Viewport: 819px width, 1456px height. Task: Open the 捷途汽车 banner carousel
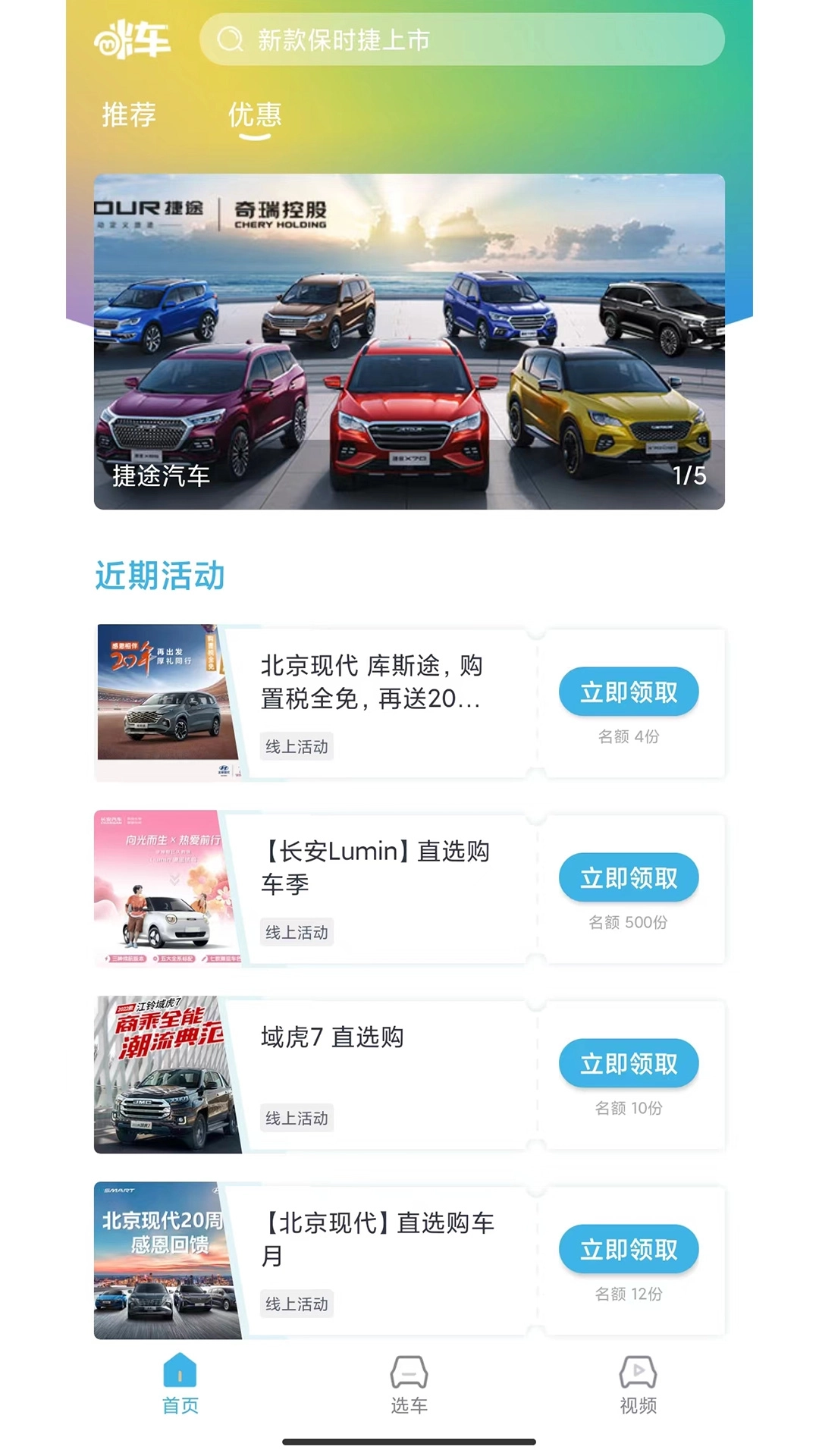pyautogui.click(x=409, y=340)
